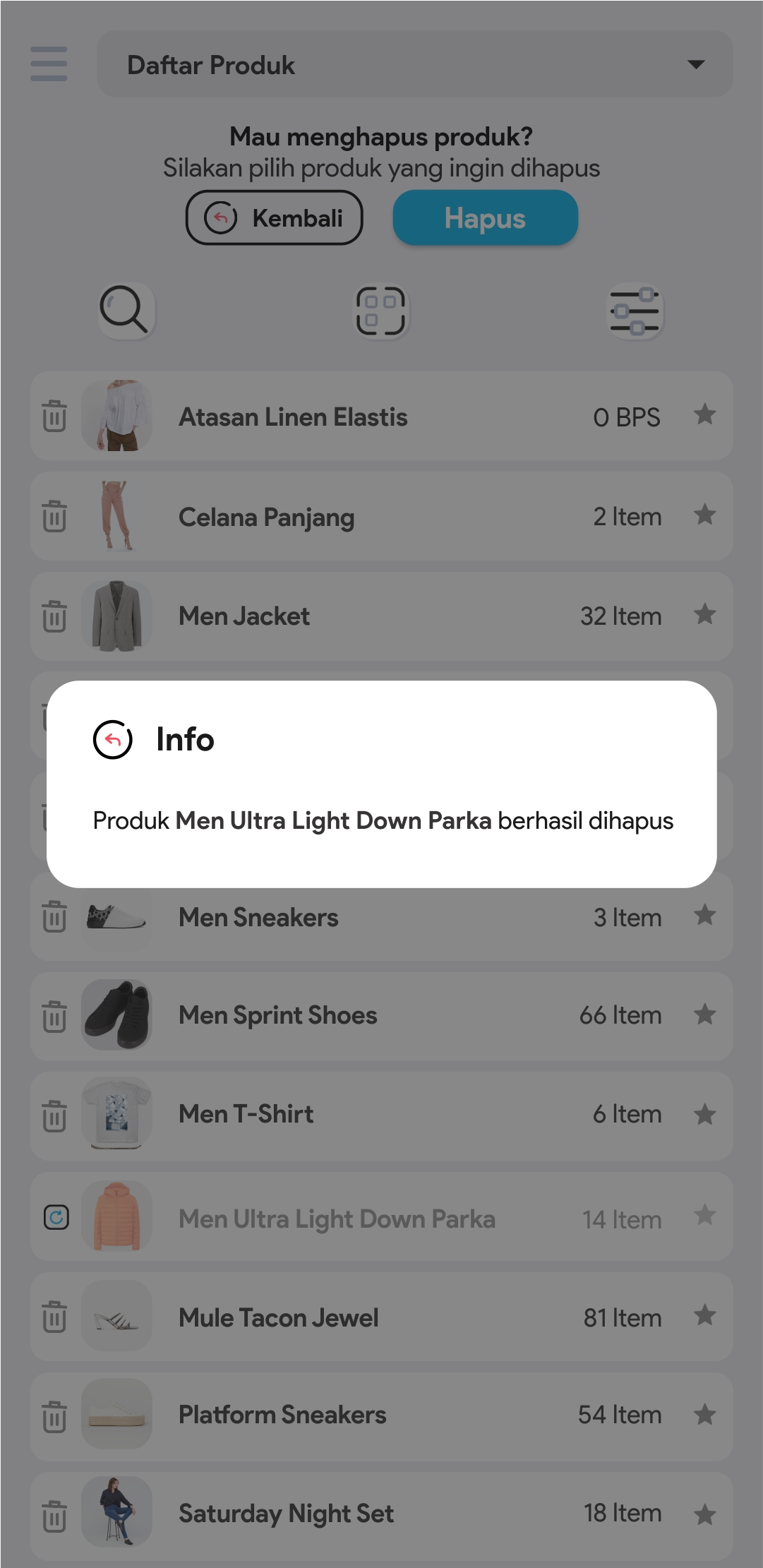Star the Saturday Night Set product
Screen dimensions: 763x1568
tap(704, 1514)
